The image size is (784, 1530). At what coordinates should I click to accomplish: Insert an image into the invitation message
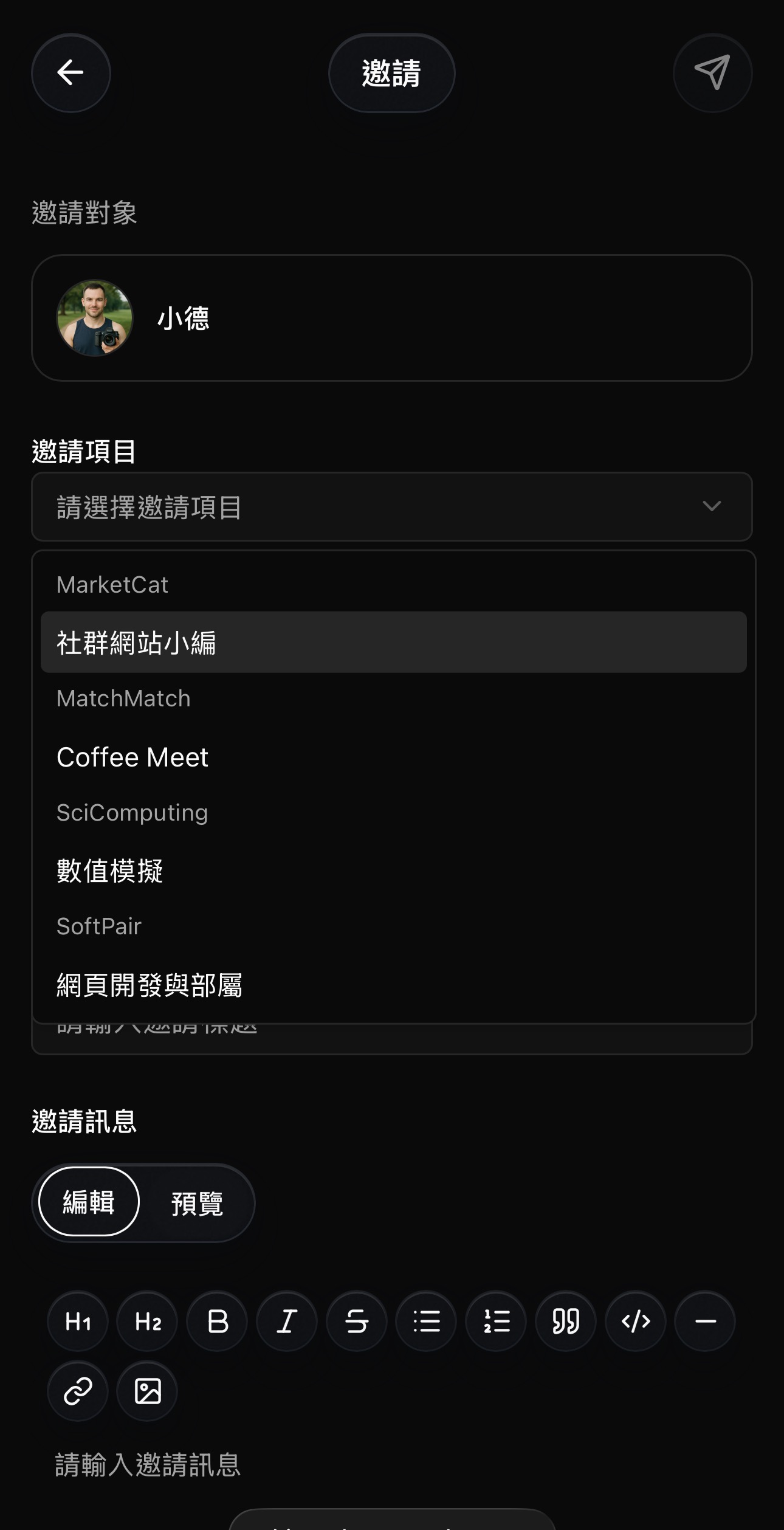148,1392
